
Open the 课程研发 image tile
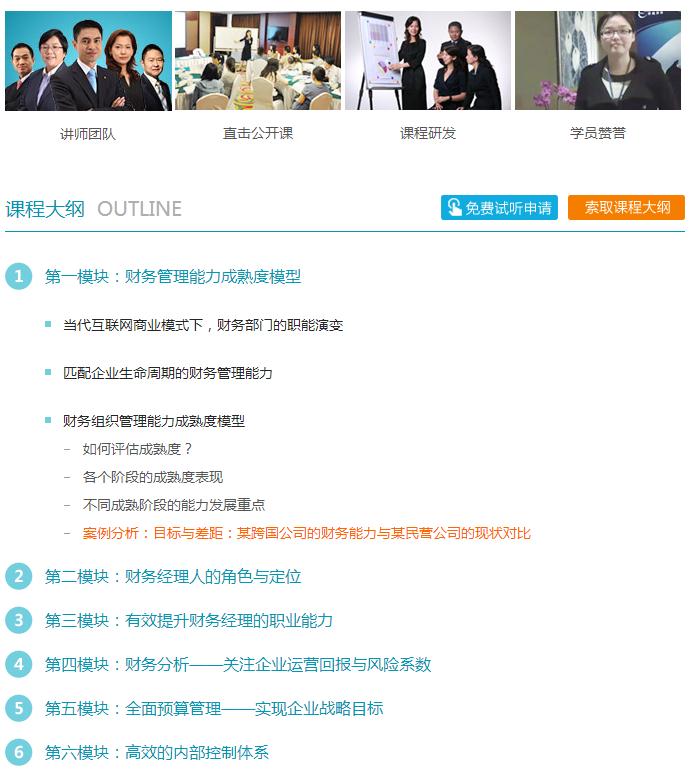click(428, 62)
